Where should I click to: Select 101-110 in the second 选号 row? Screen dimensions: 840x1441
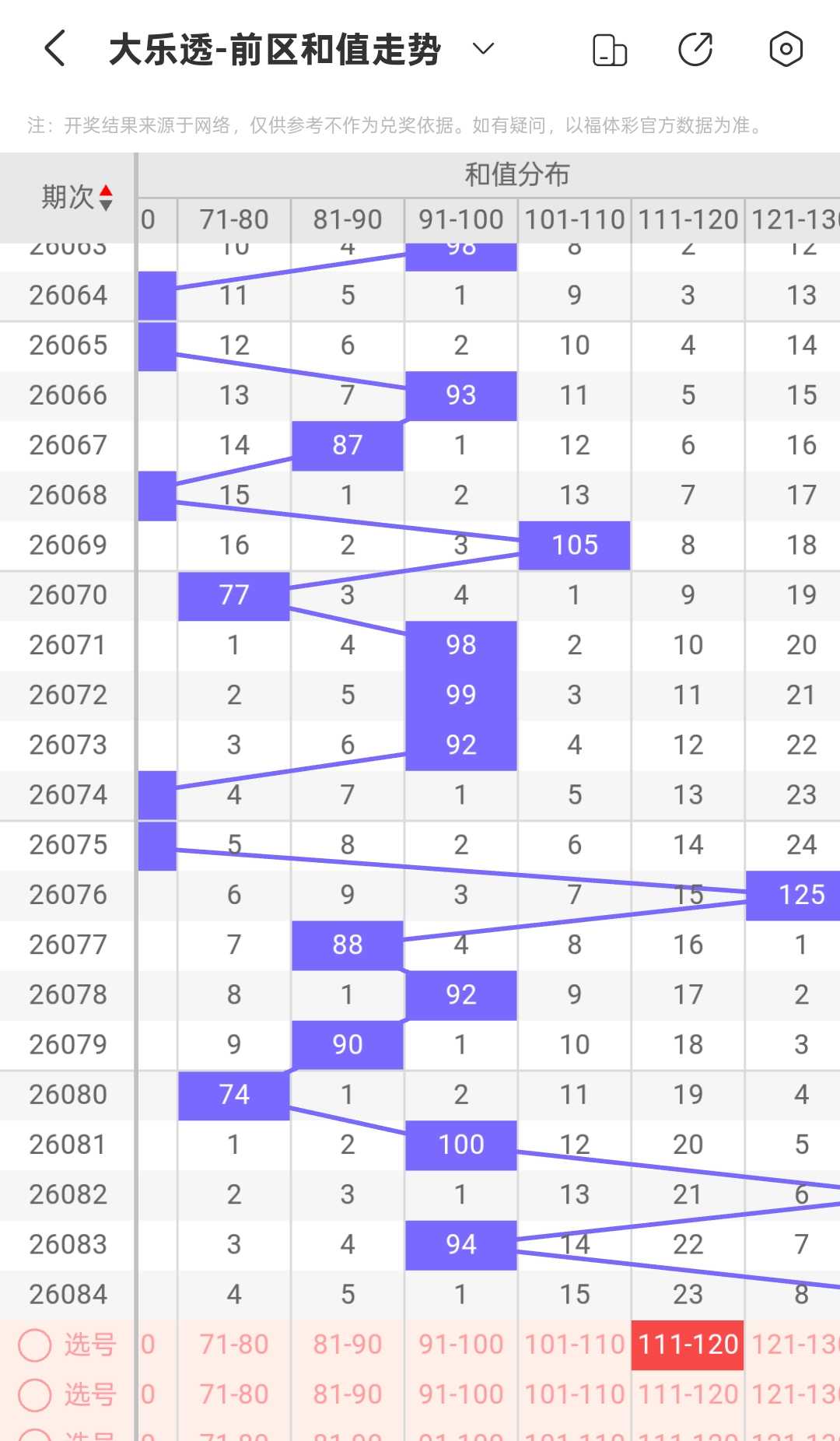tap(575, 1394)
